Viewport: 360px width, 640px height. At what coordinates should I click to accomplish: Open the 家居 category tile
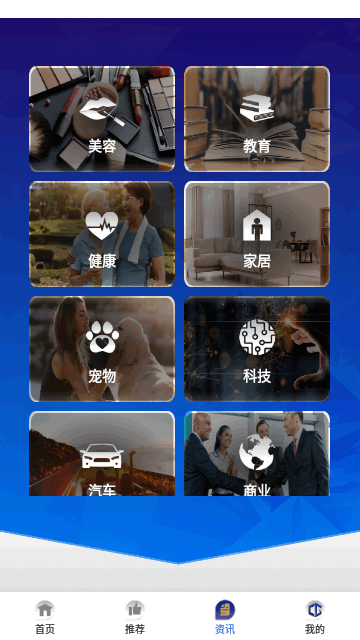257,234
